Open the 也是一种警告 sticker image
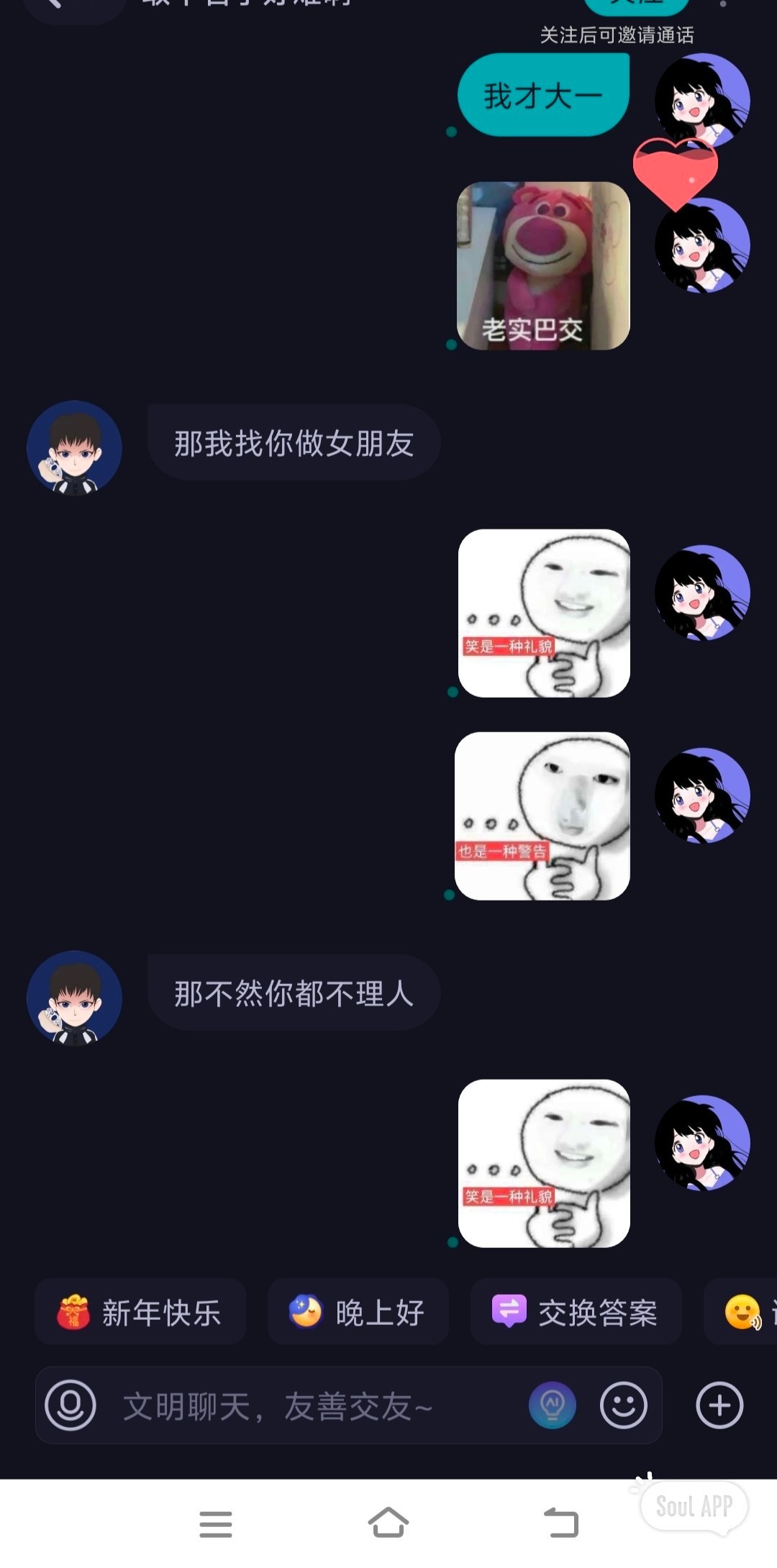The height and width of the screenshot is (1568, 777). point(542,816)
